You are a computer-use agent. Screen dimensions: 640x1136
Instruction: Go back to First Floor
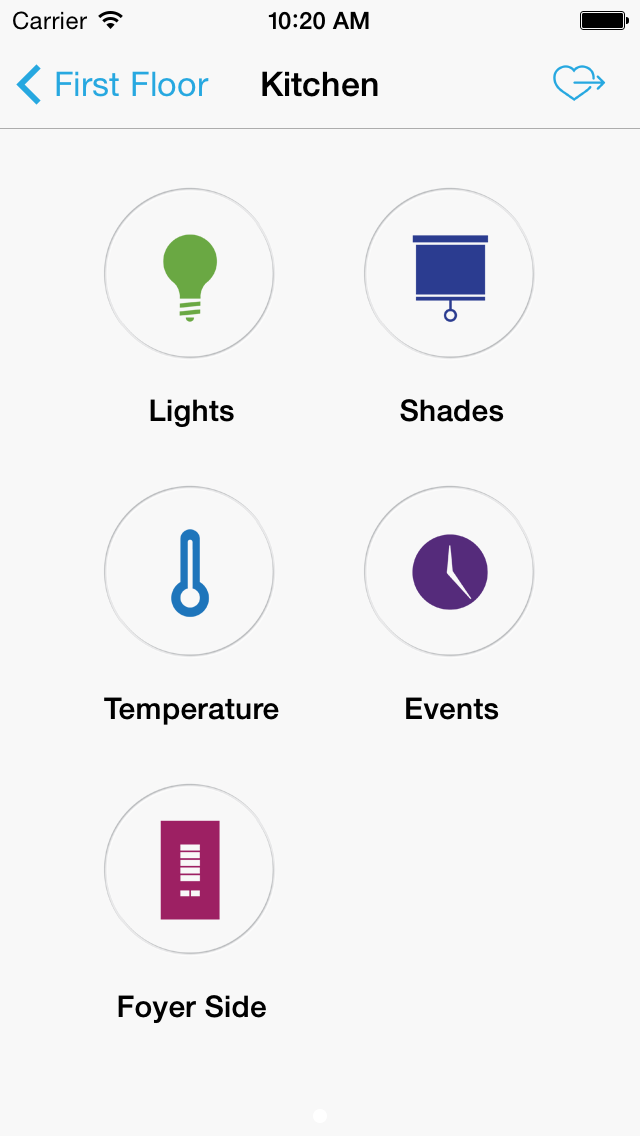click(112, 85)
